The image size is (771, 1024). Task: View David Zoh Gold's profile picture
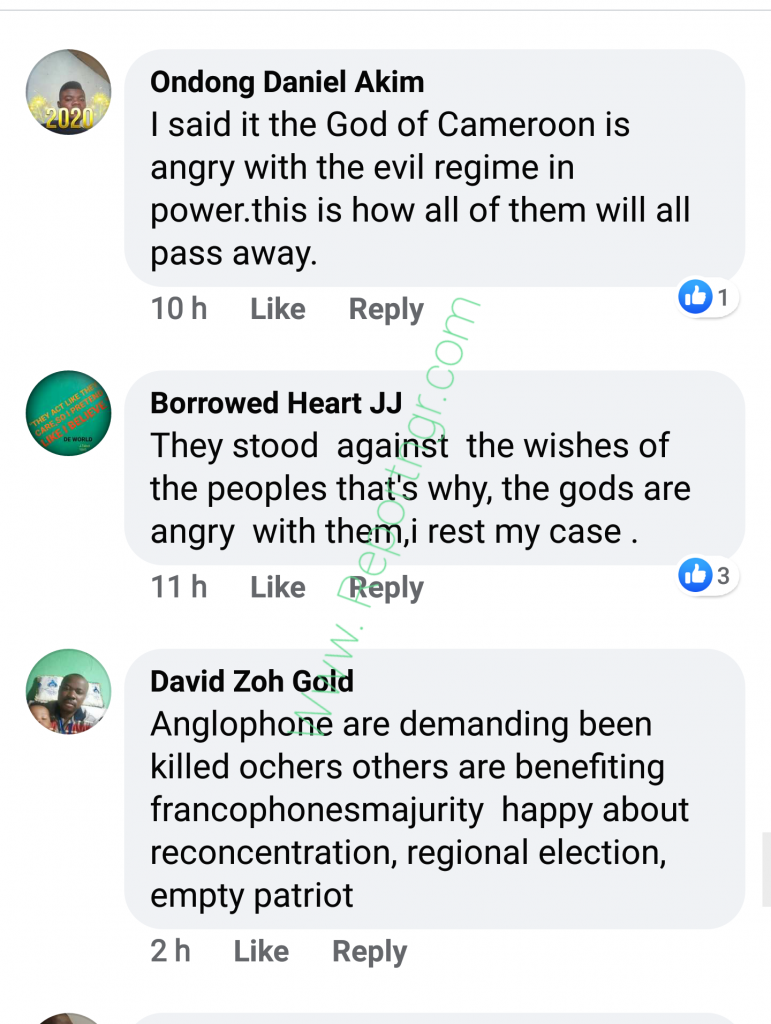tap(68, 692)
